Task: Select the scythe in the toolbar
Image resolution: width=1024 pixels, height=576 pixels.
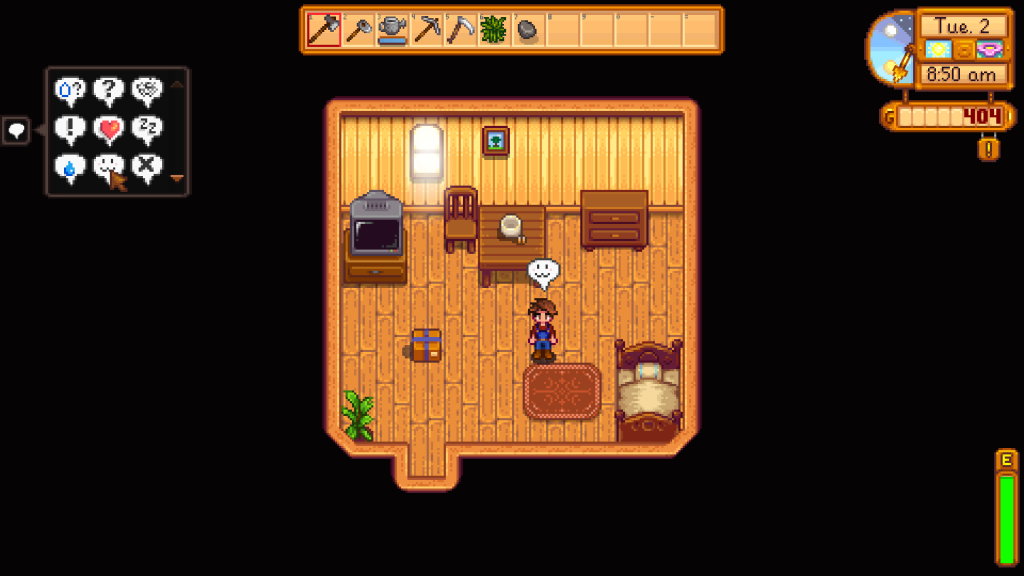Action: pyautogui.click(x=461, y=30)
